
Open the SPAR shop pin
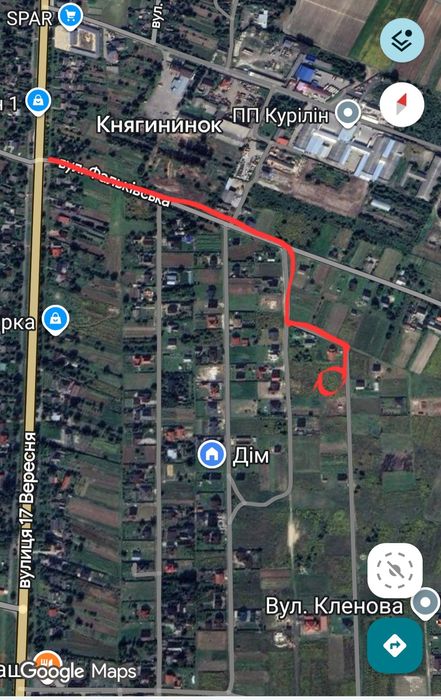pos(70,17)
